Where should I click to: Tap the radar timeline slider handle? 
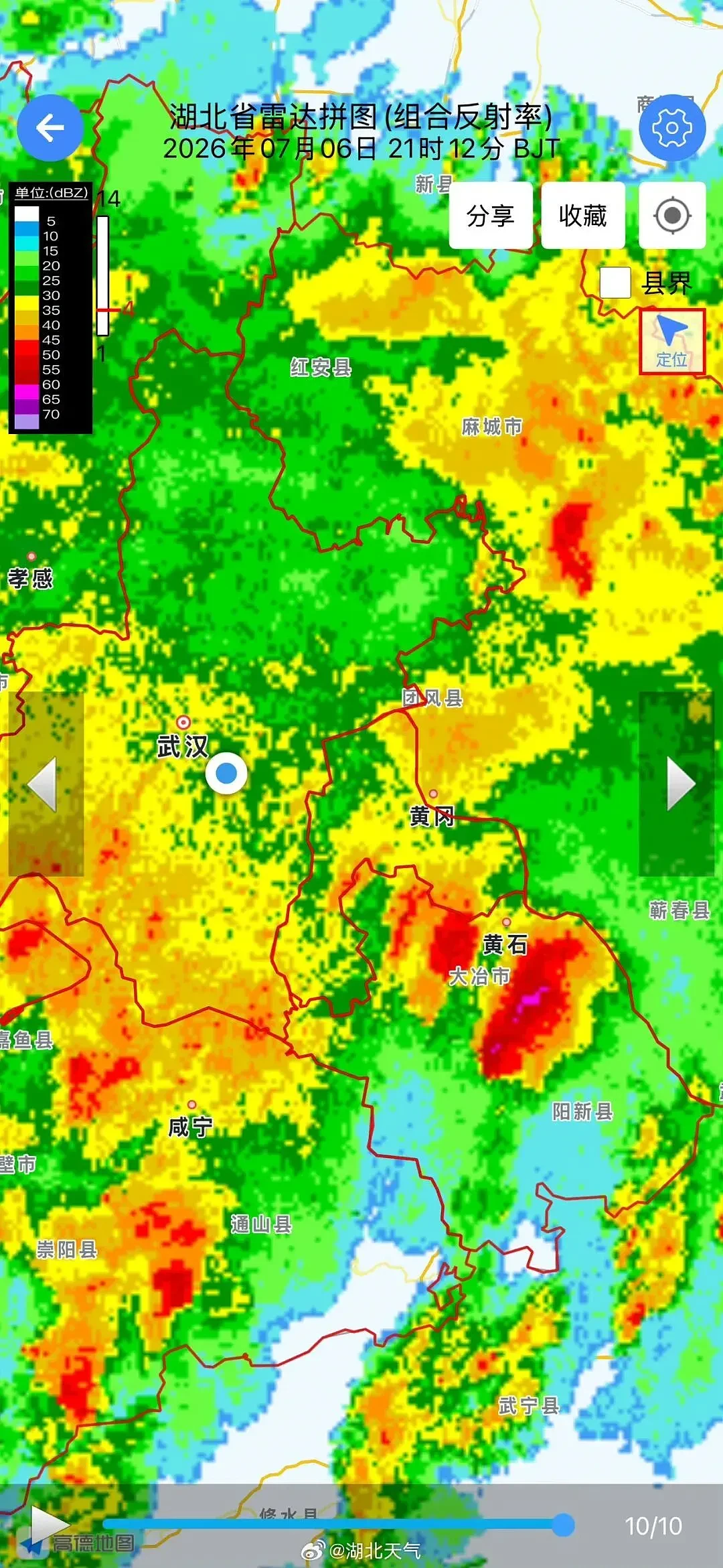tap(564, 1525)
